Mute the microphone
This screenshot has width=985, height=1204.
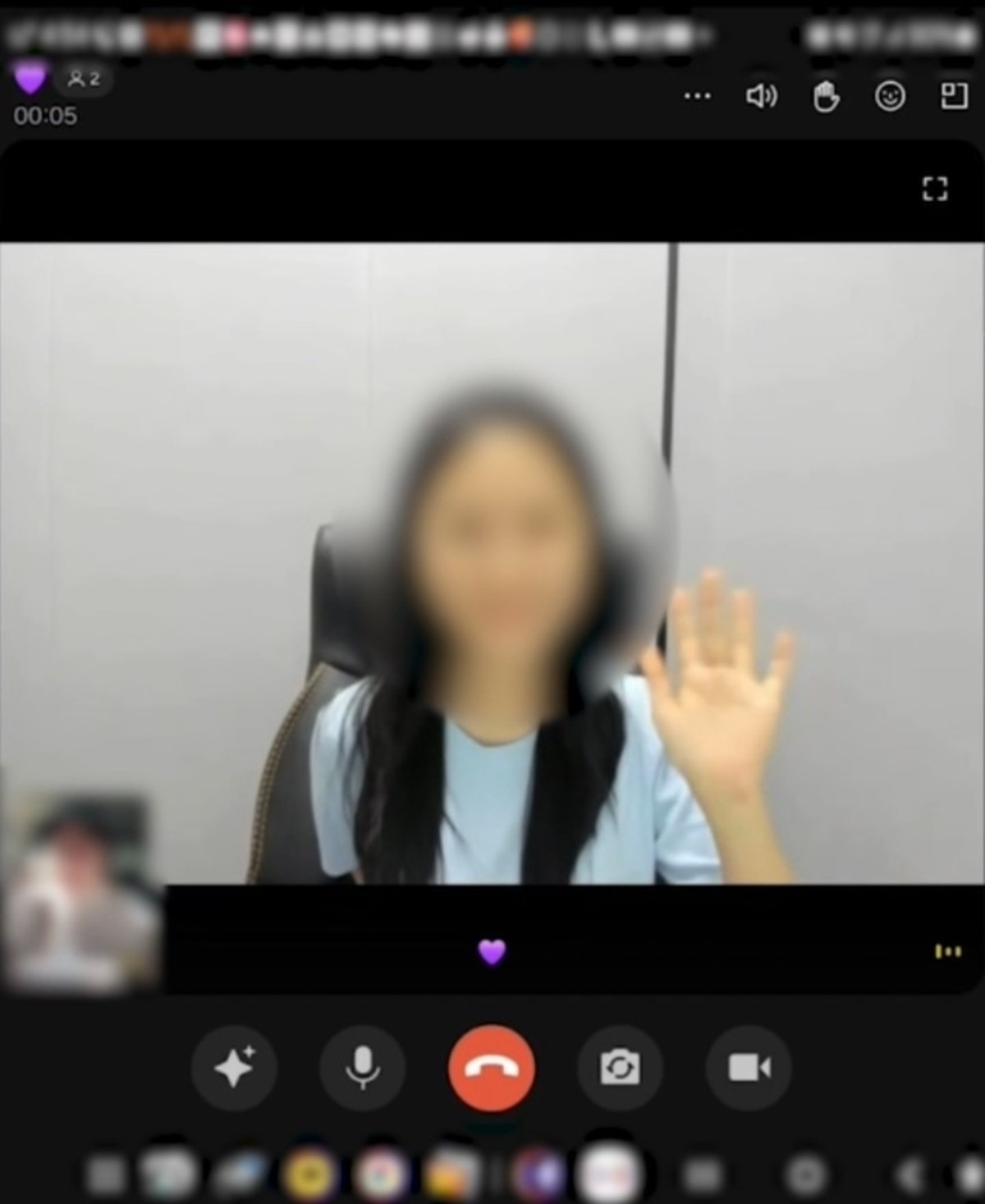(362, 1068)
